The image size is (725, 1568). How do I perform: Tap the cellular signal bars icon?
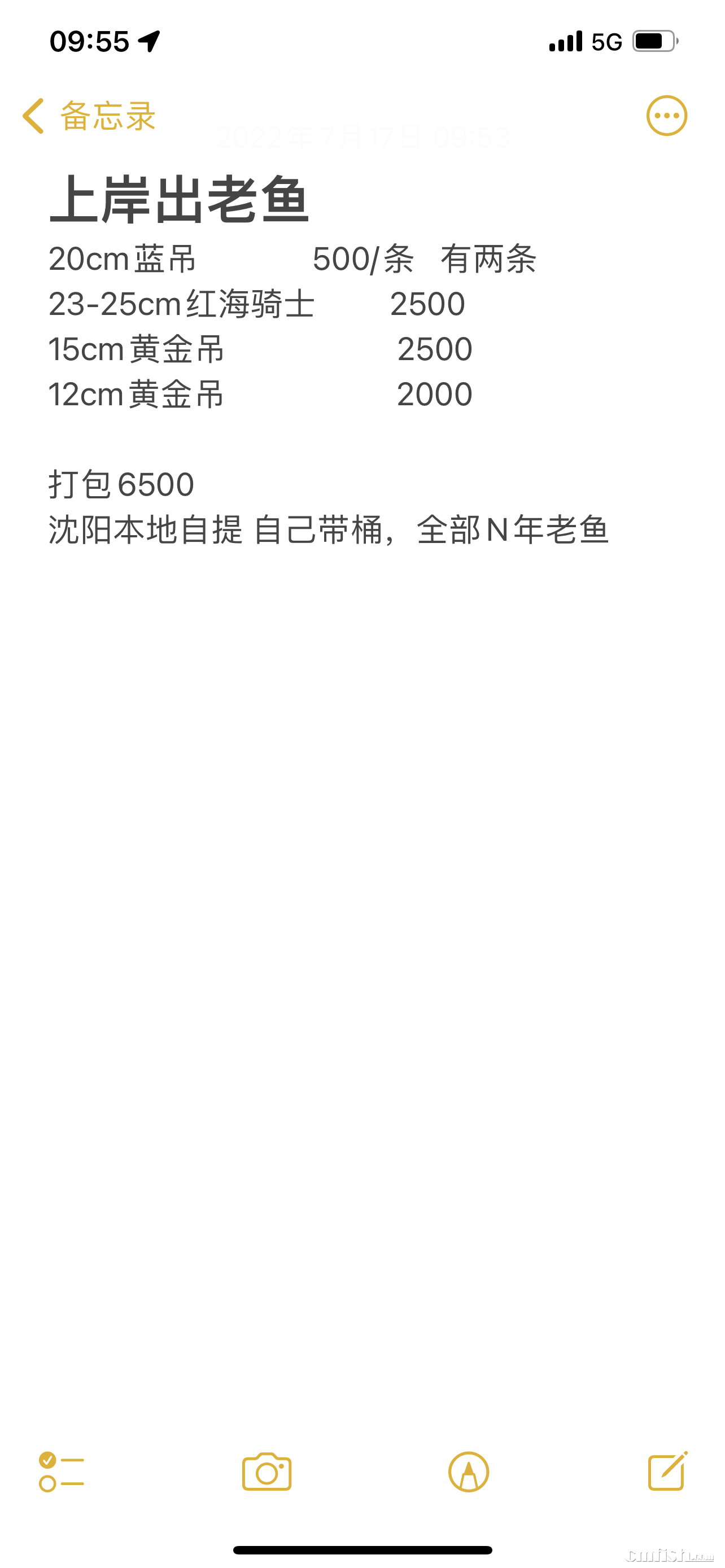(x=564, y=40)
